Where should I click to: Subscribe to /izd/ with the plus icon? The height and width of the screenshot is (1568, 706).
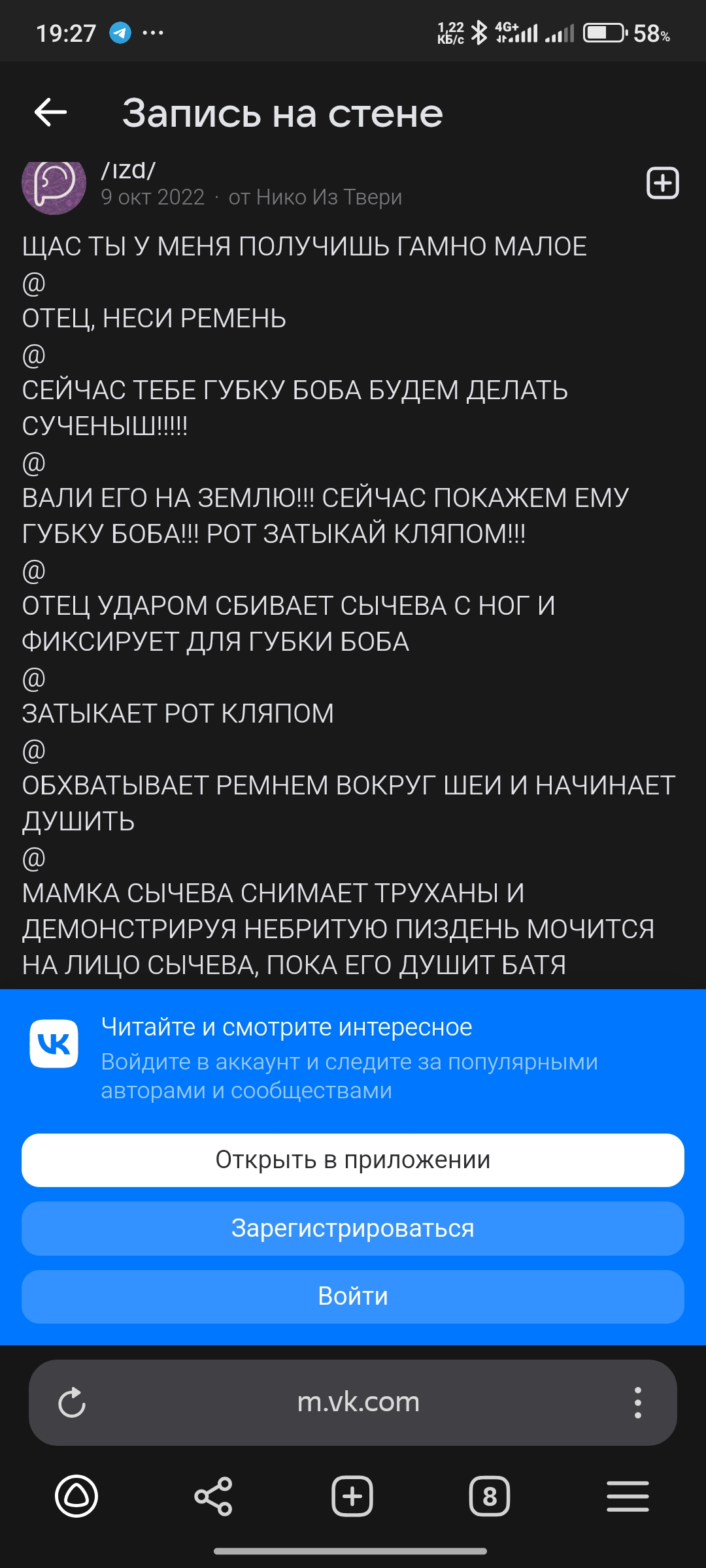662,182
